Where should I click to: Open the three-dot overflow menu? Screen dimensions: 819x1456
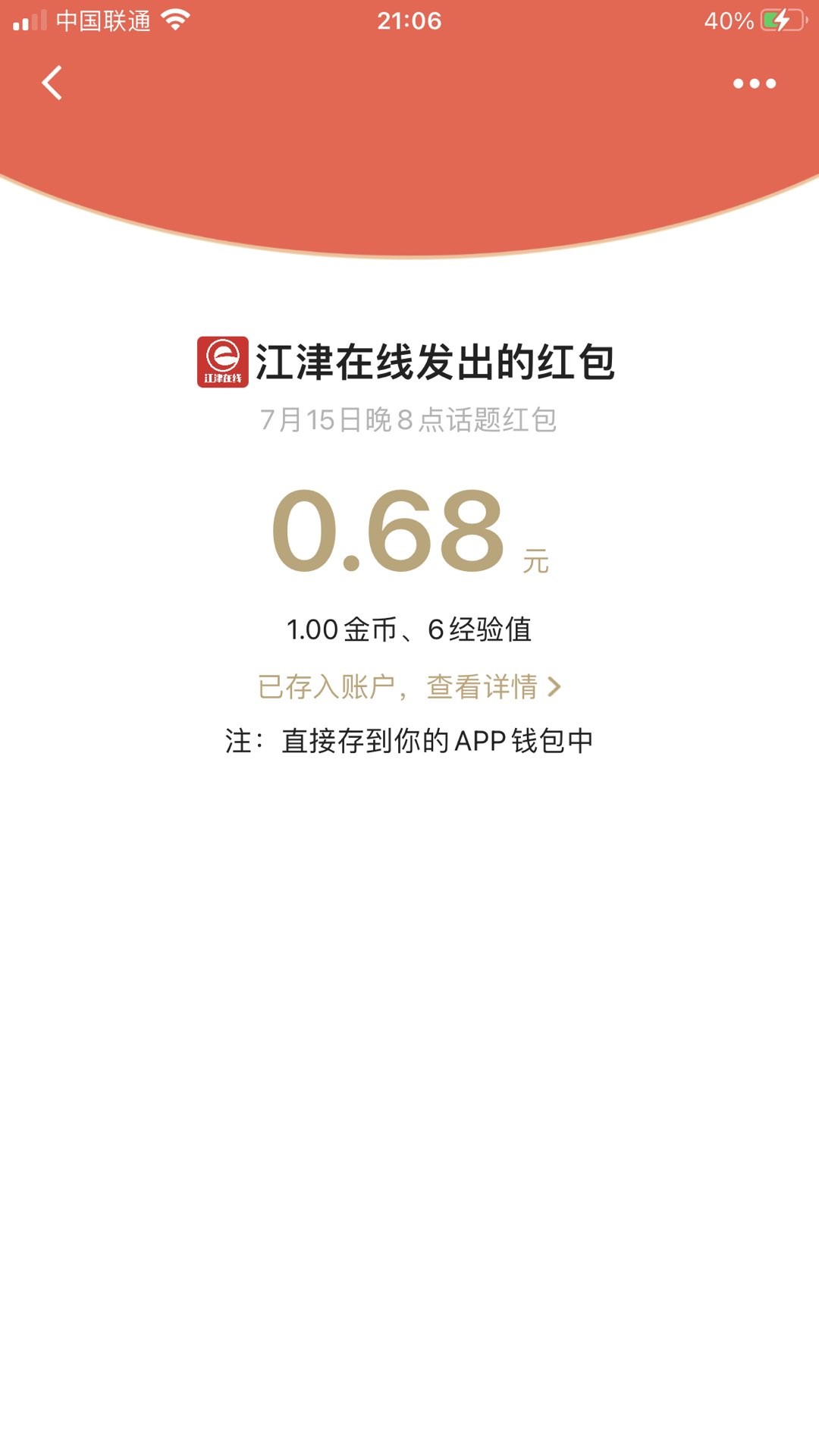(754, 83)
